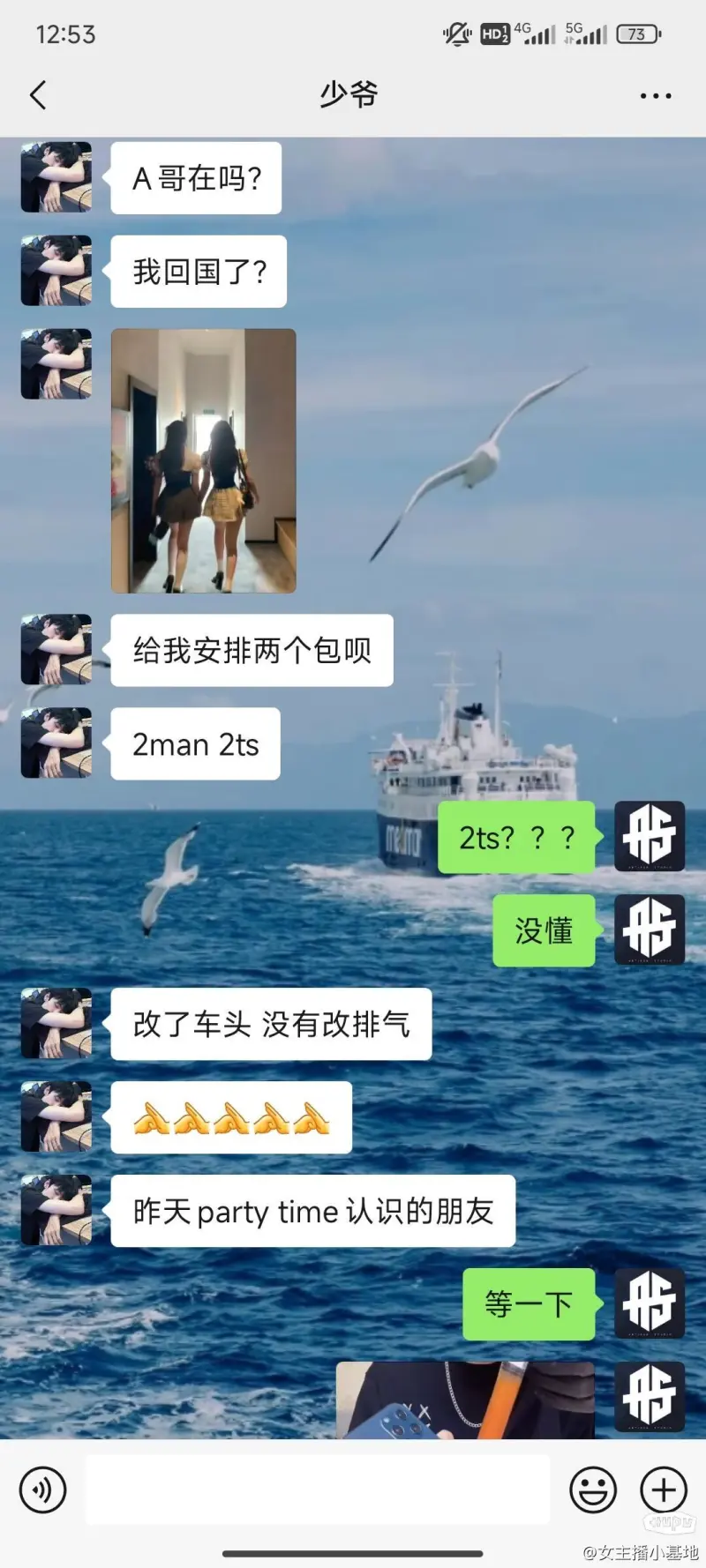This screenshot has height=1568, width=706.
Task: Open 少爷's avatar next to A哥在吗
Action: point(56,177)
